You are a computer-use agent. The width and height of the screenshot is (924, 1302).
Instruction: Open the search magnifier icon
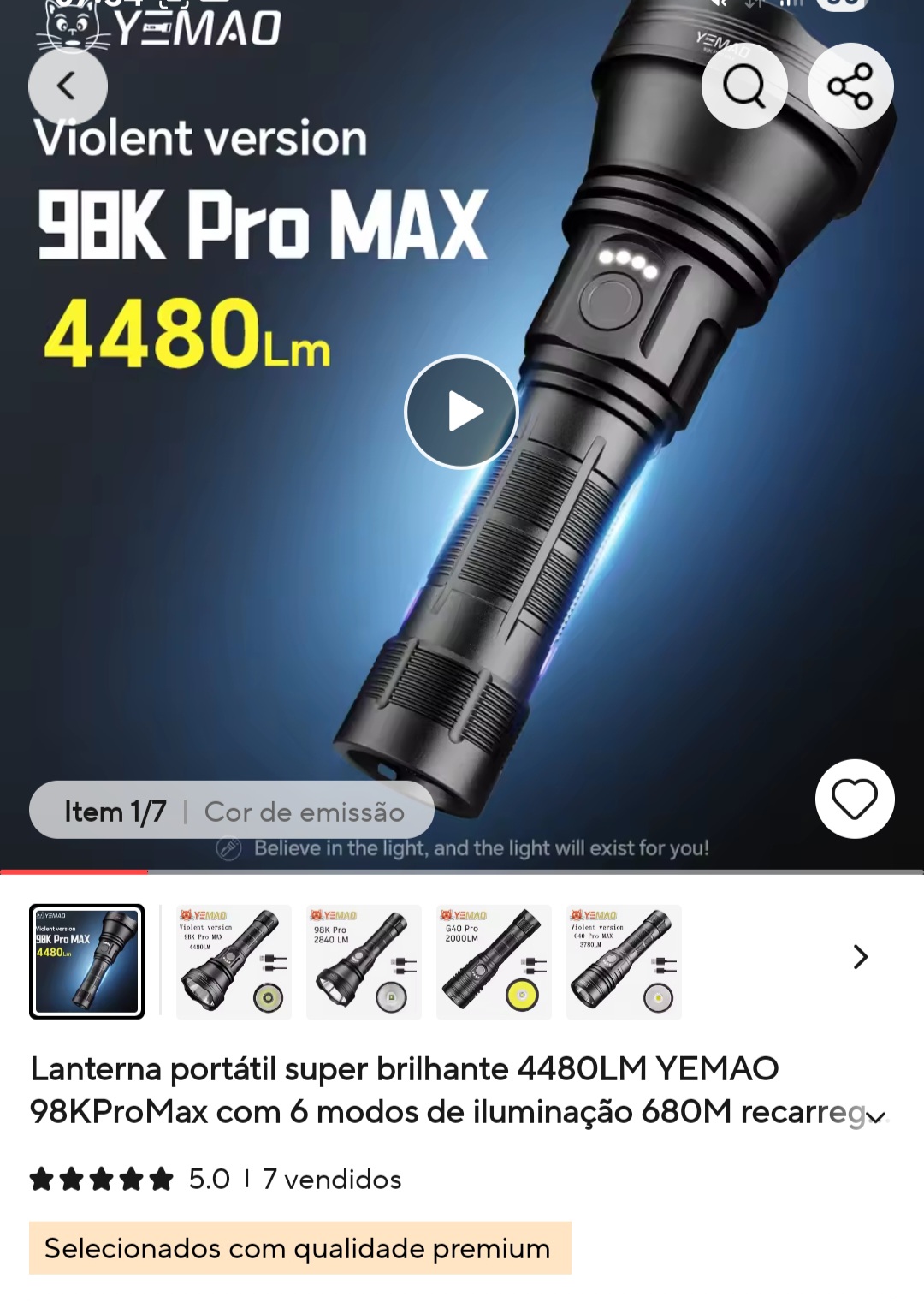tap(743, 86)
